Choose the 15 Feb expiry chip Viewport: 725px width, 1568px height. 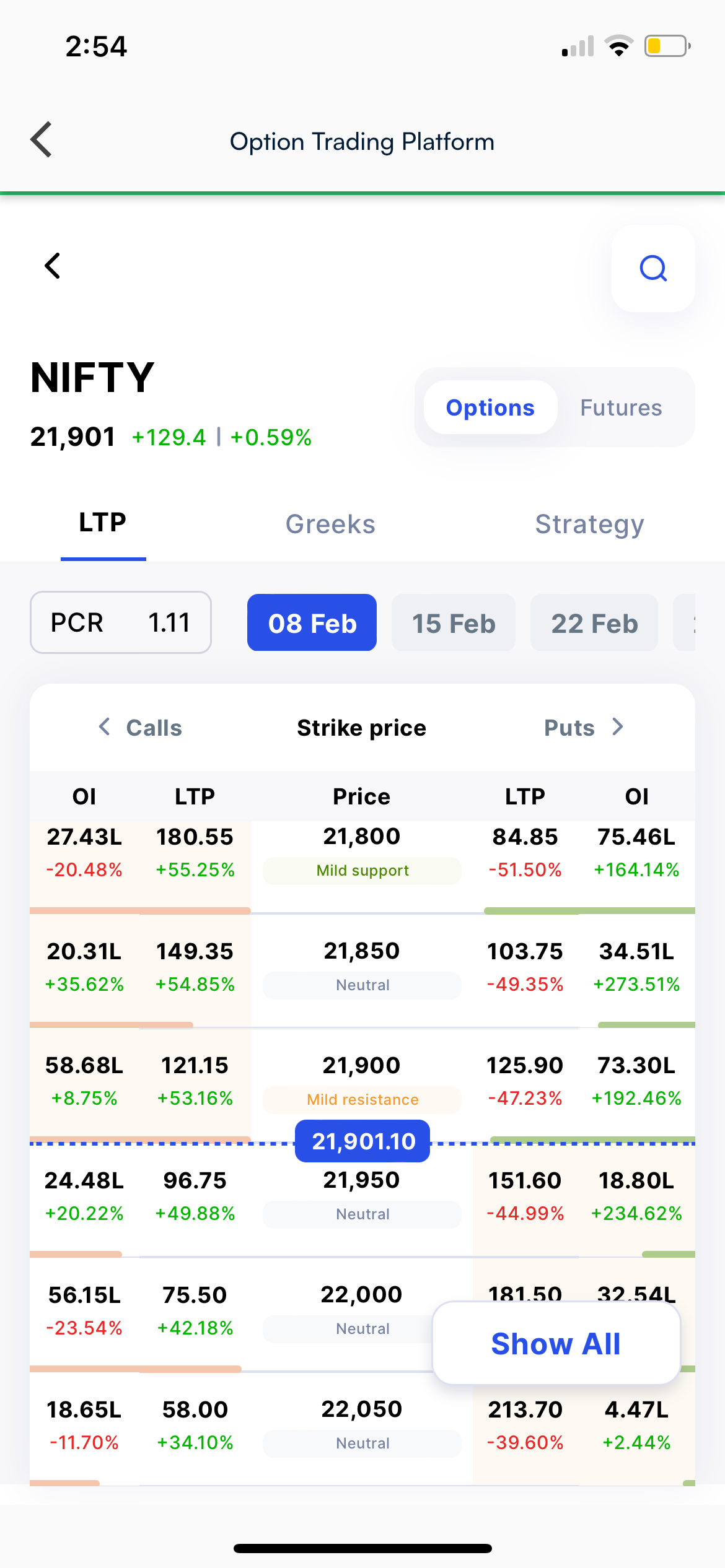point(454,623)
